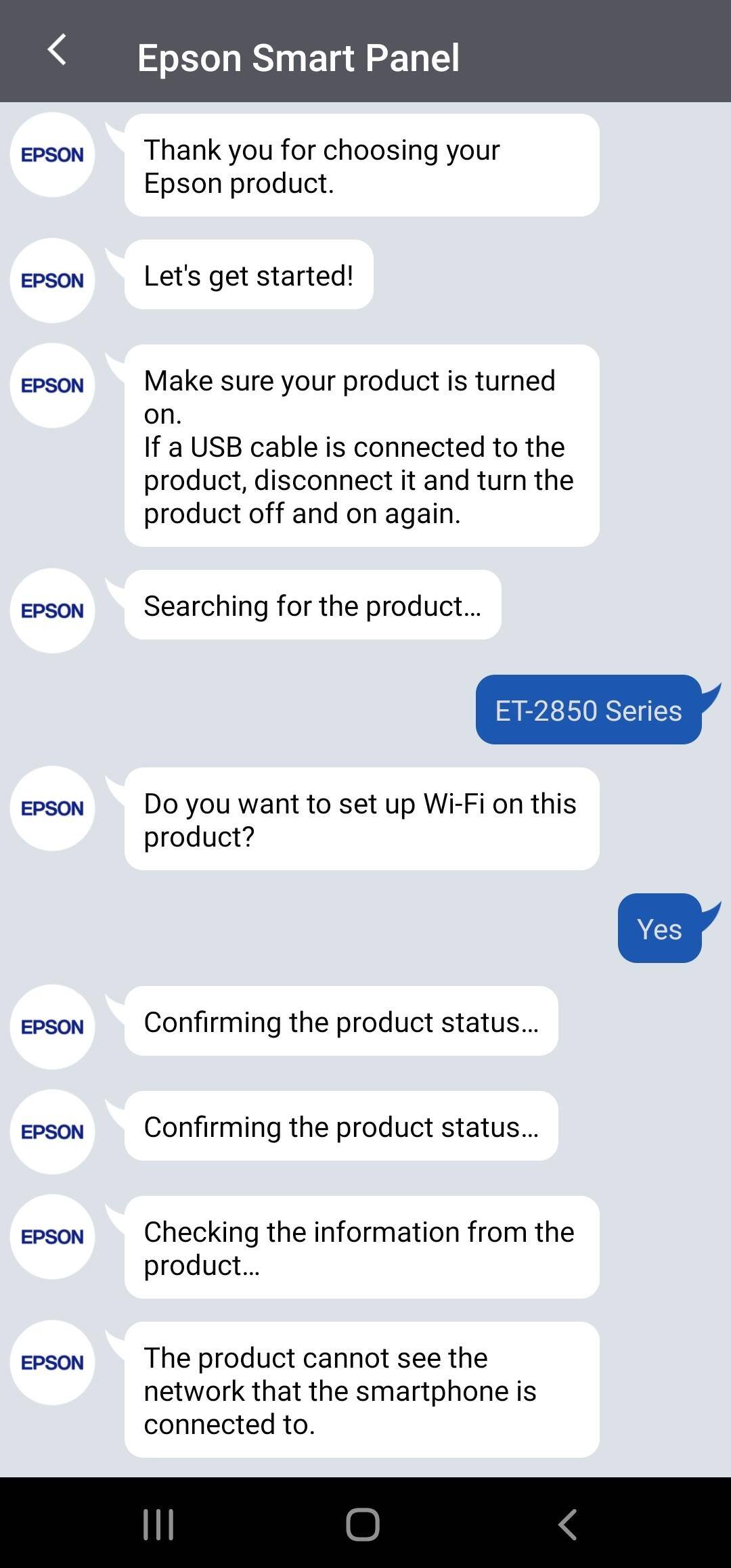Viewport: 731px width, 1568px height.
Task: Tap the back arrow in the title bar
Action: click(57, 53)
